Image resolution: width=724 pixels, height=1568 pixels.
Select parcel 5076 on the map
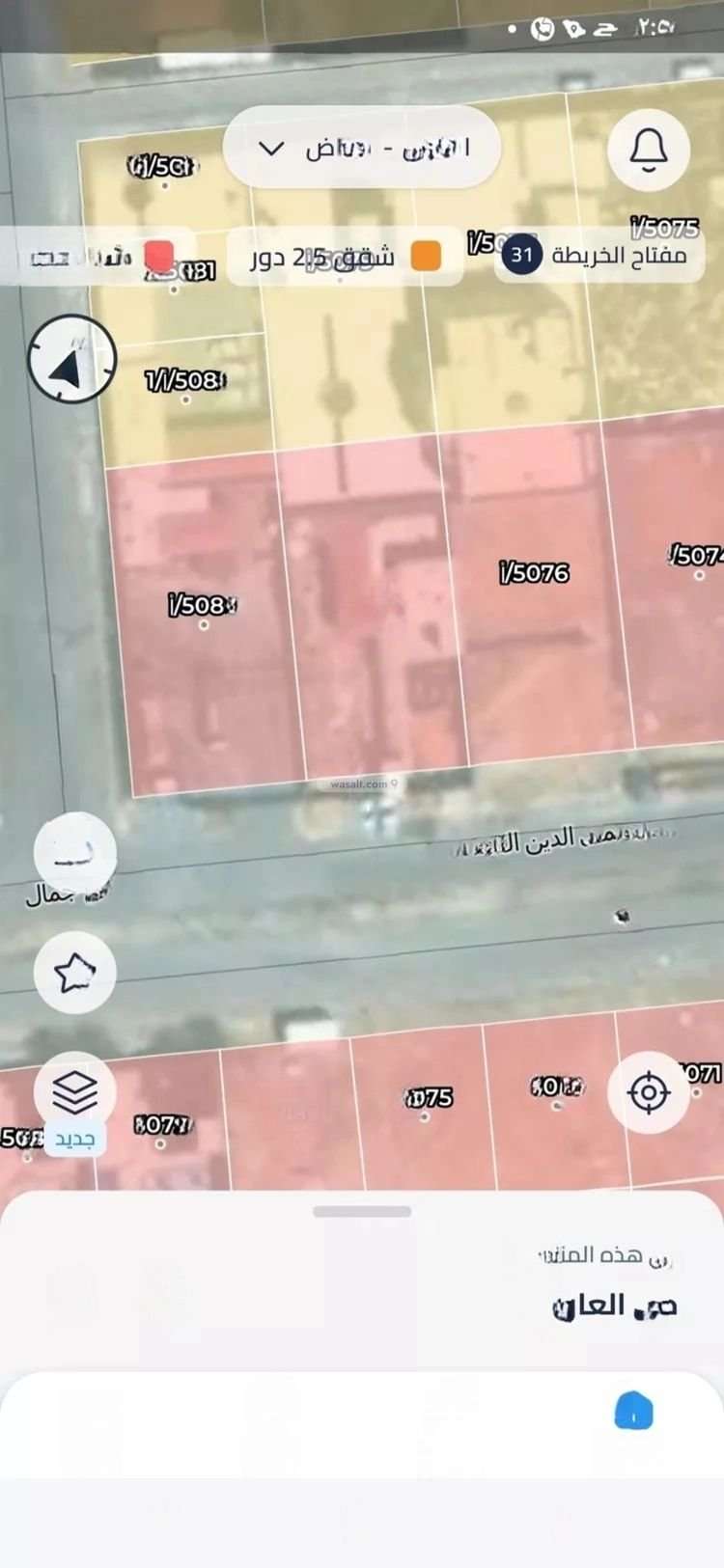(x=534, y=573)
